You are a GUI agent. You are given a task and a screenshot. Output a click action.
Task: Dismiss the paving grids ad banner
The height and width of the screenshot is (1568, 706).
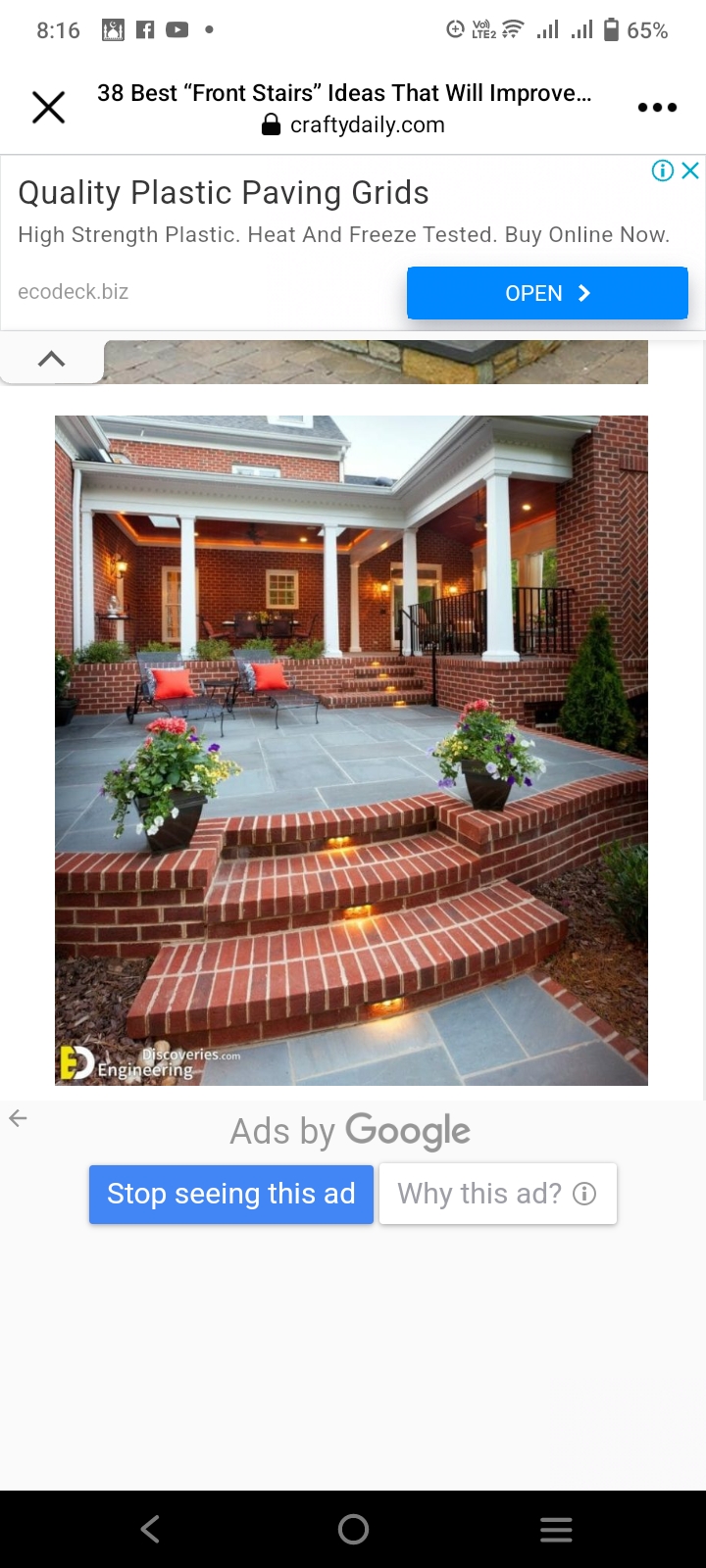point(690,171)
